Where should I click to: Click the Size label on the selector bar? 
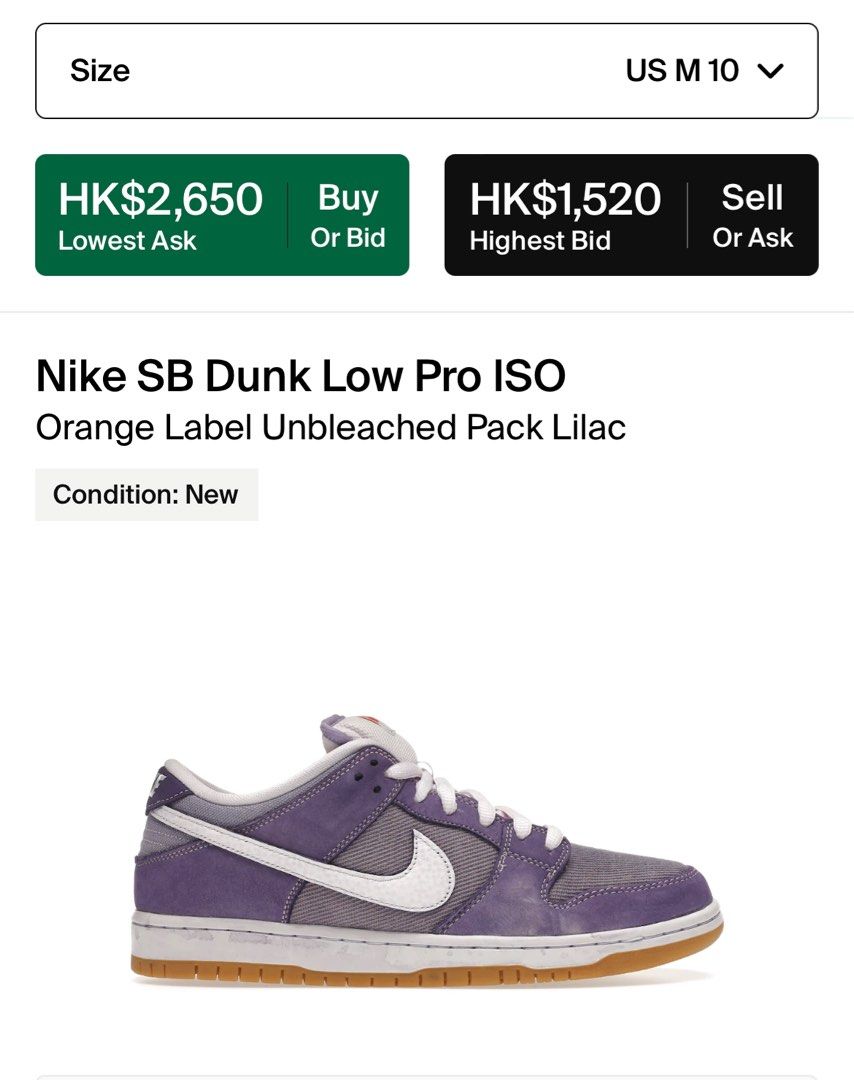(98, 71)
